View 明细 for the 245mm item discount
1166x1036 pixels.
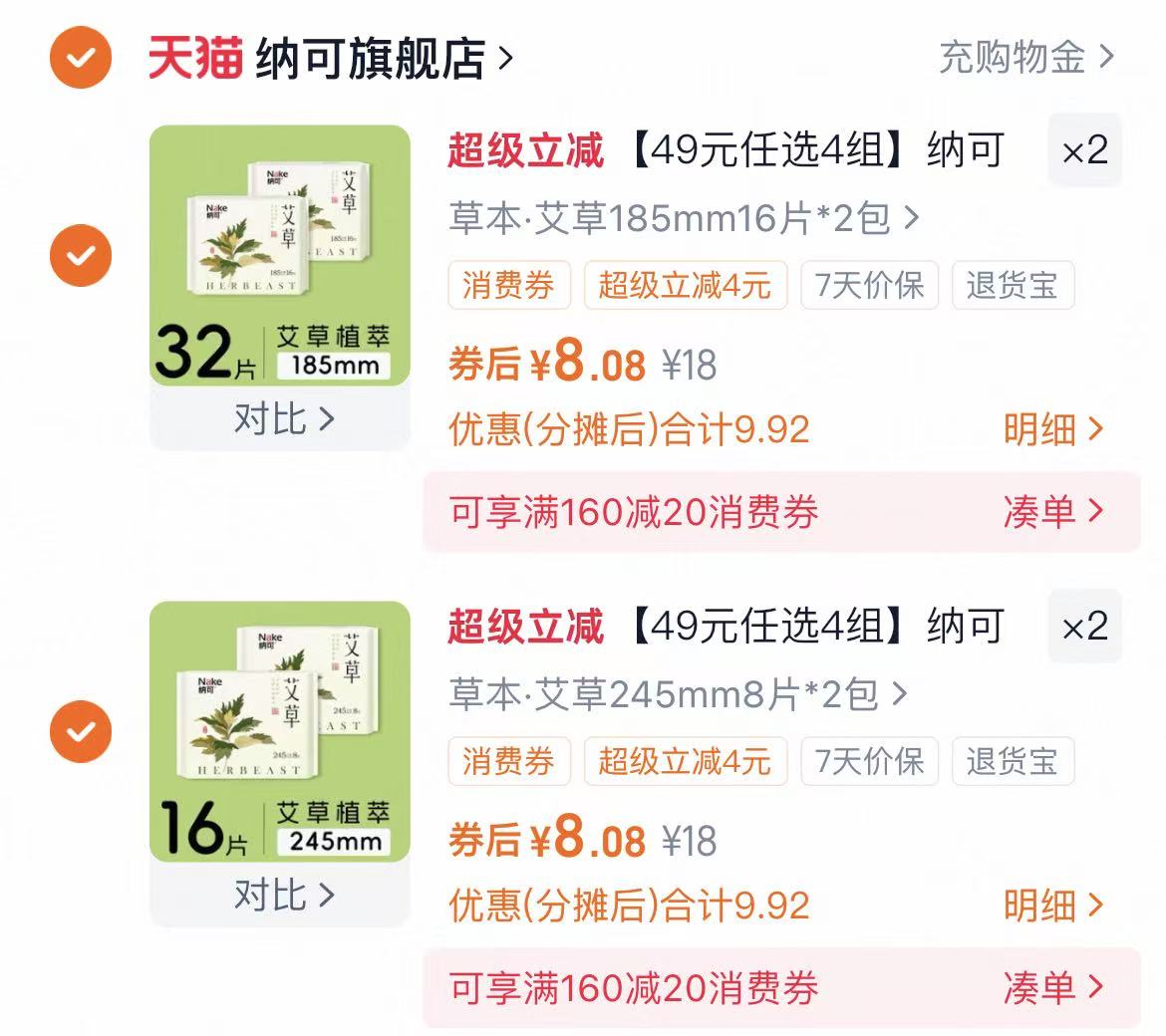1053,906
